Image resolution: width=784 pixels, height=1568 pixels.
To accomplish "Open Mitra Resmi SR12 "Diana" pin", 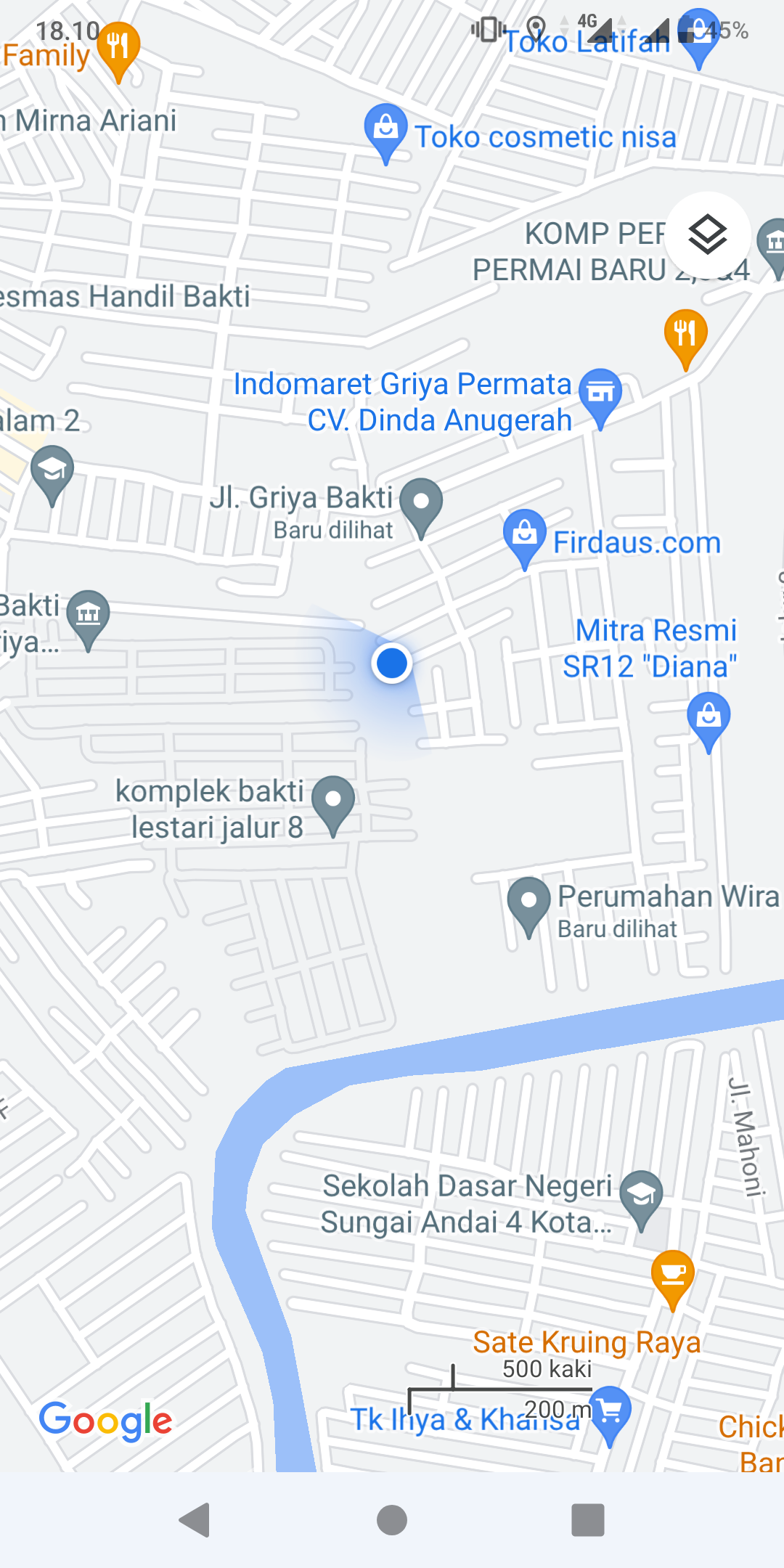I will click(709, 719).
